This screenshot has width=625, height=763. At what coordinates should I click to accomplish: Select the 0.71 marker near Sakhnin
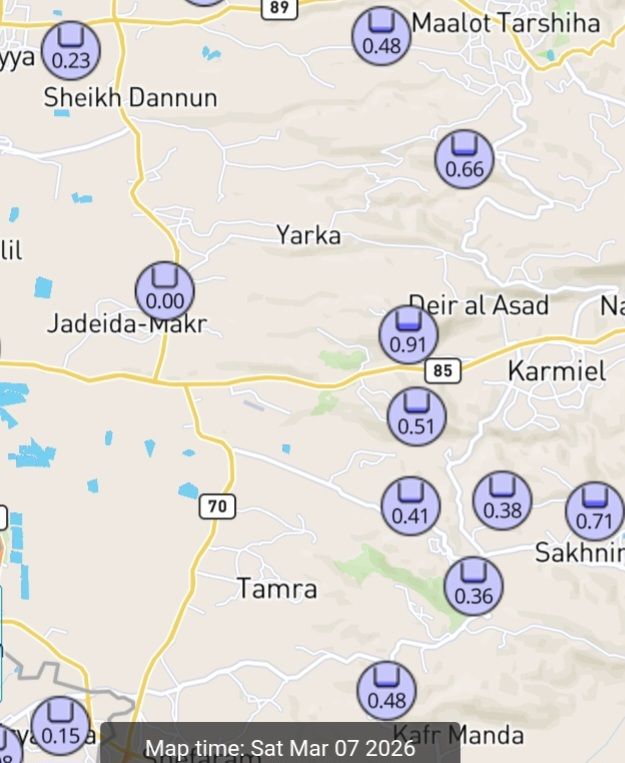[595, 510]
